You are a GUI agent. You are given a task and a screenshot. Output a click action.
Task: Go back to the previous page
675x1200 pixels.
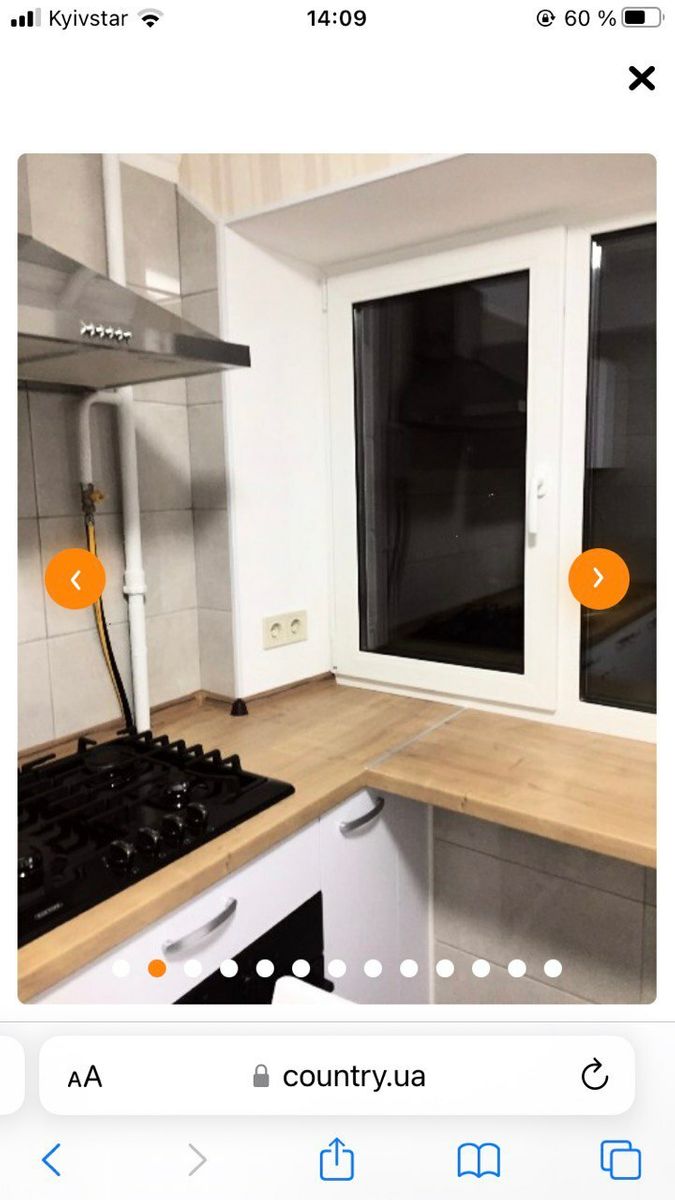click(x=52, y=1160)
